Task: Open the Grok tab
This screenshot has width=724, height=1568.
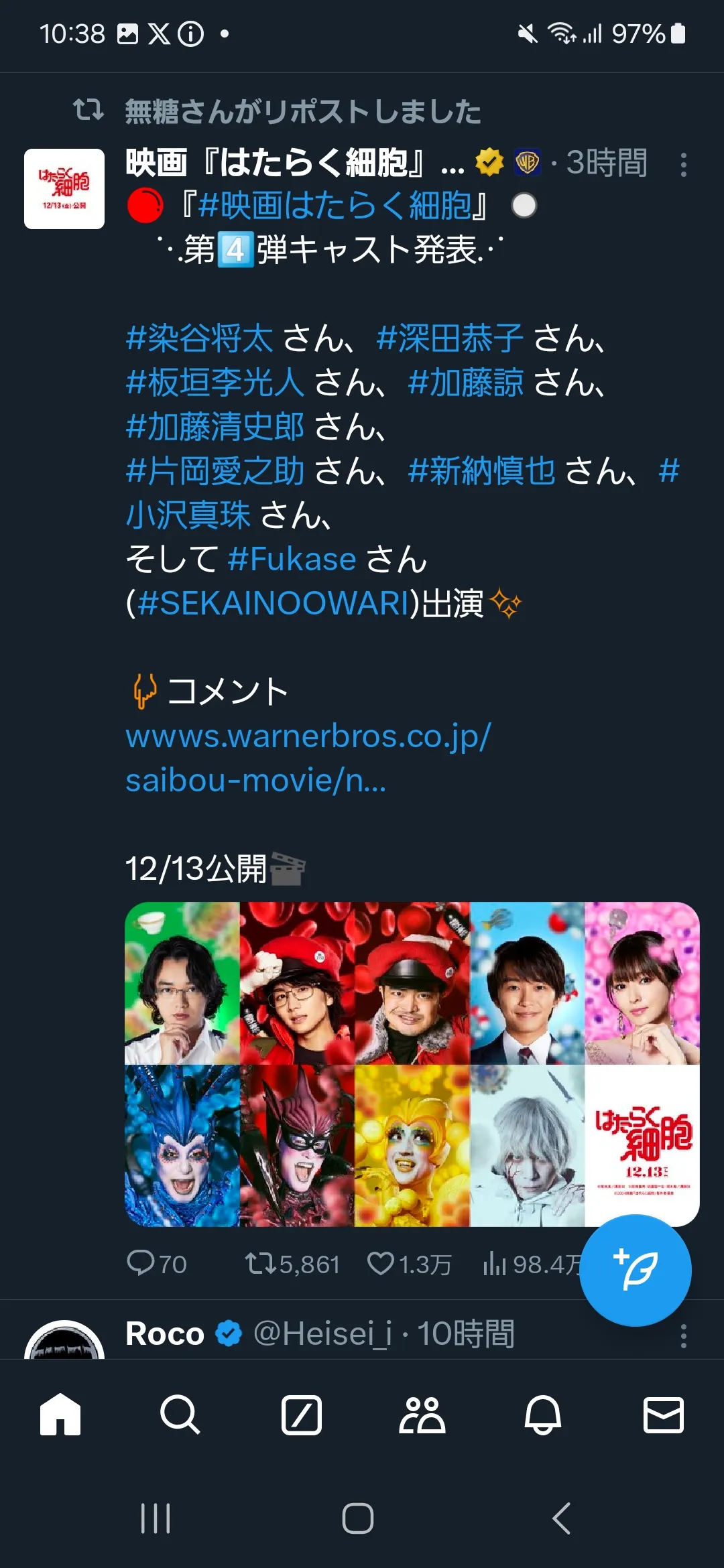Action: pyautogui.click(x=302, y=1415)
